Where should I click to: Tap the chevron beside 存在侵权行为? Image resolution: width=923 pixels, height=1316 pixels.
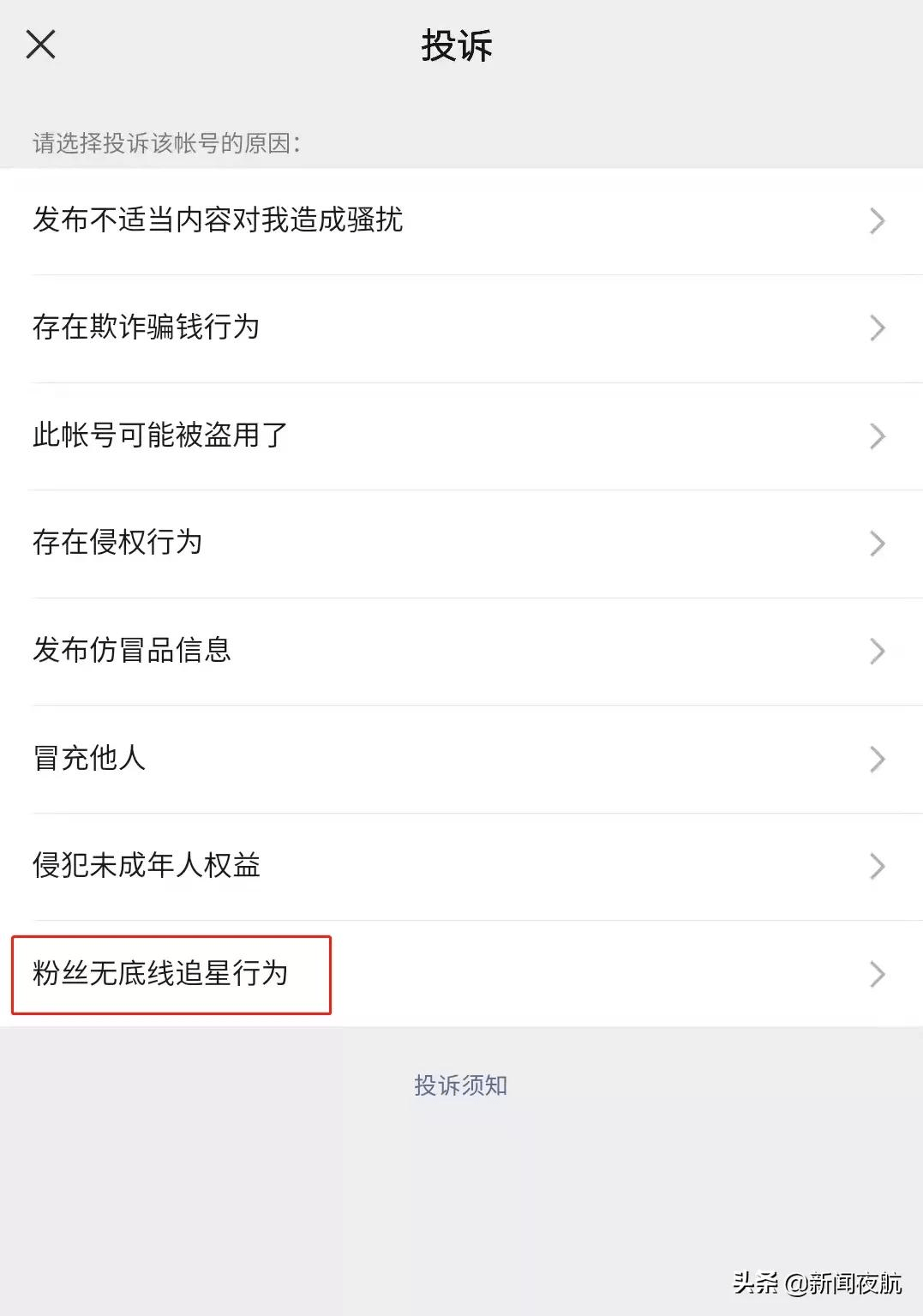877,544
